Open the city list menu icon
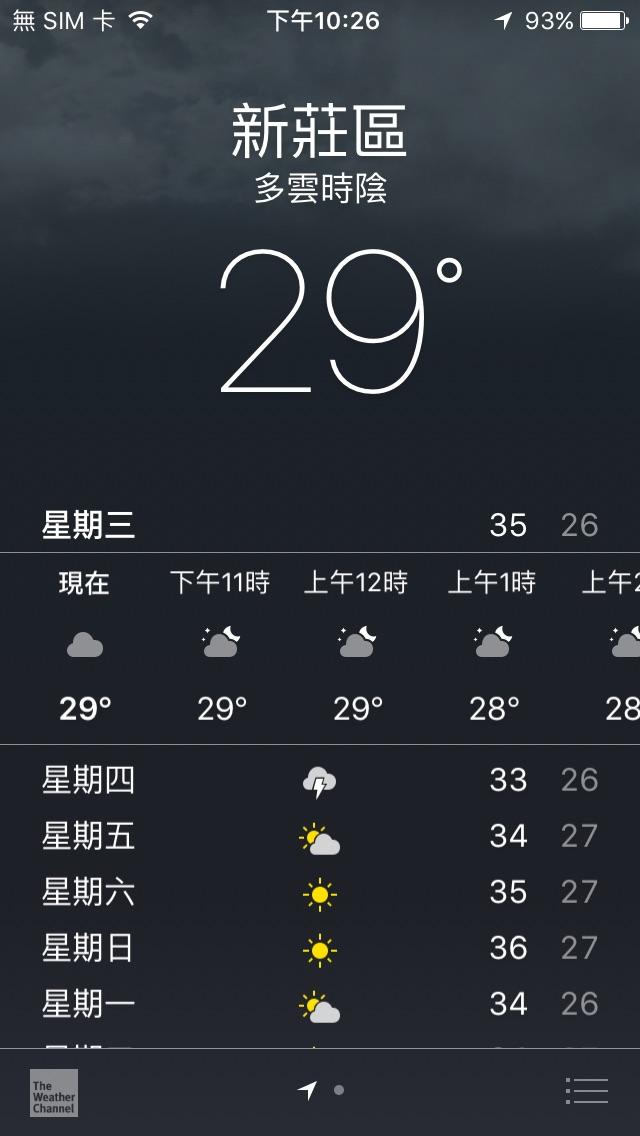This screenshot has height=1136, width=640. [586, 1090]
